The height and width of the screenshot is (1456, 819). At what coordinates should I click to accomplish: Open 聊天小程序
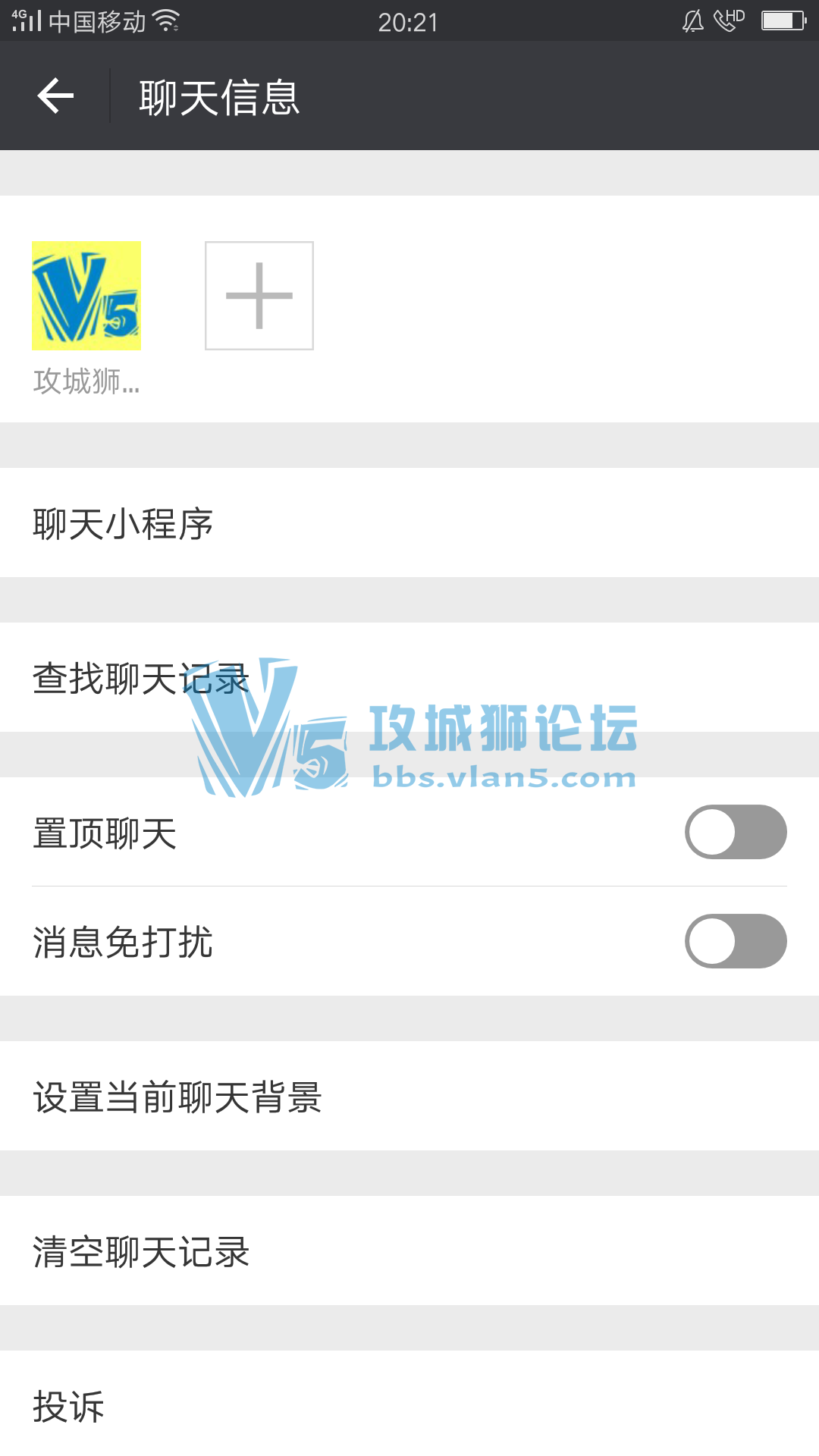(x=409, y=523)
